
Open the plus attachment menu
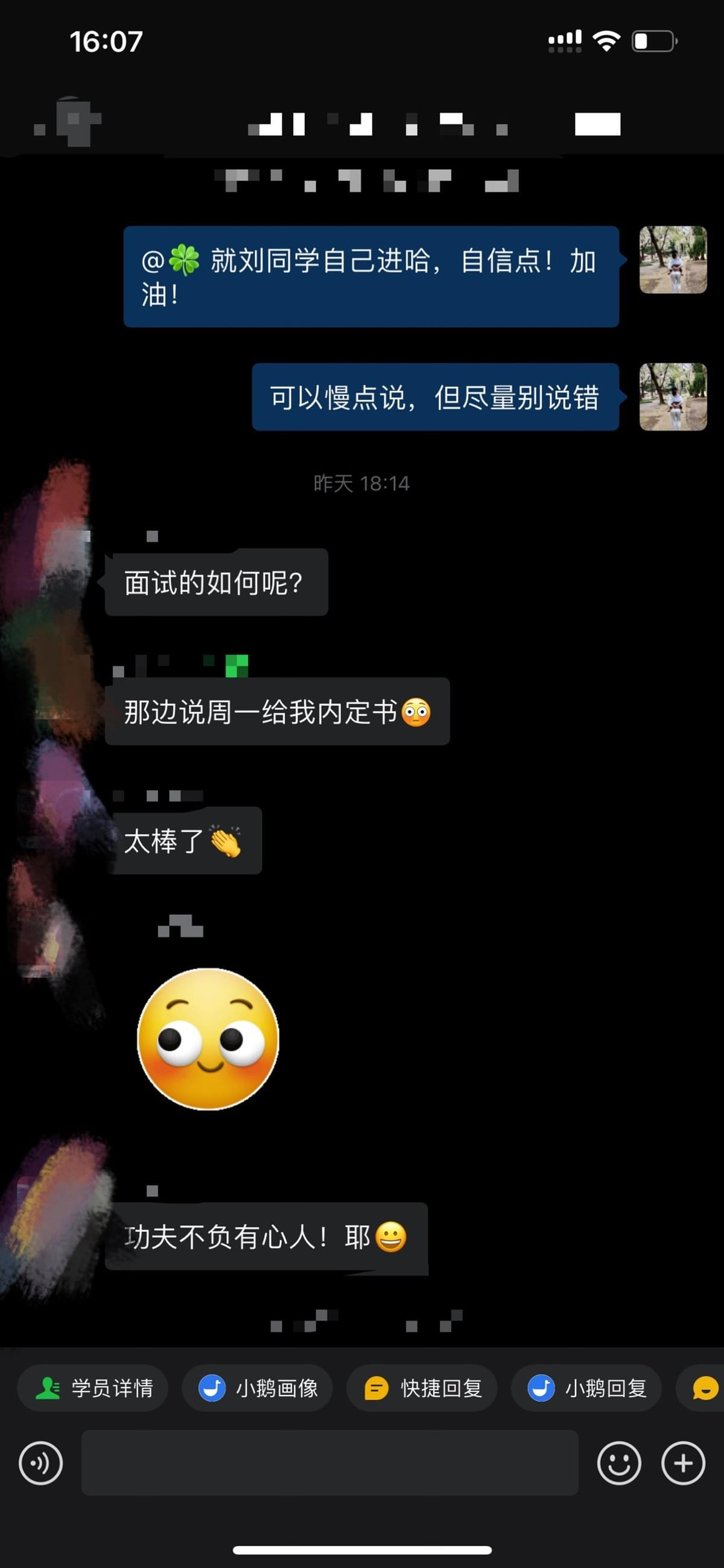coord(682,1464)
